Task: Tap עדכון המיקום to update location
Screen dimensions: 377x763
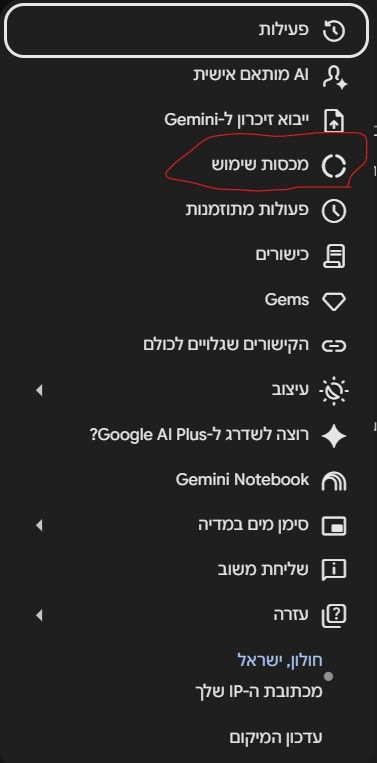Action: coord(276,737)
